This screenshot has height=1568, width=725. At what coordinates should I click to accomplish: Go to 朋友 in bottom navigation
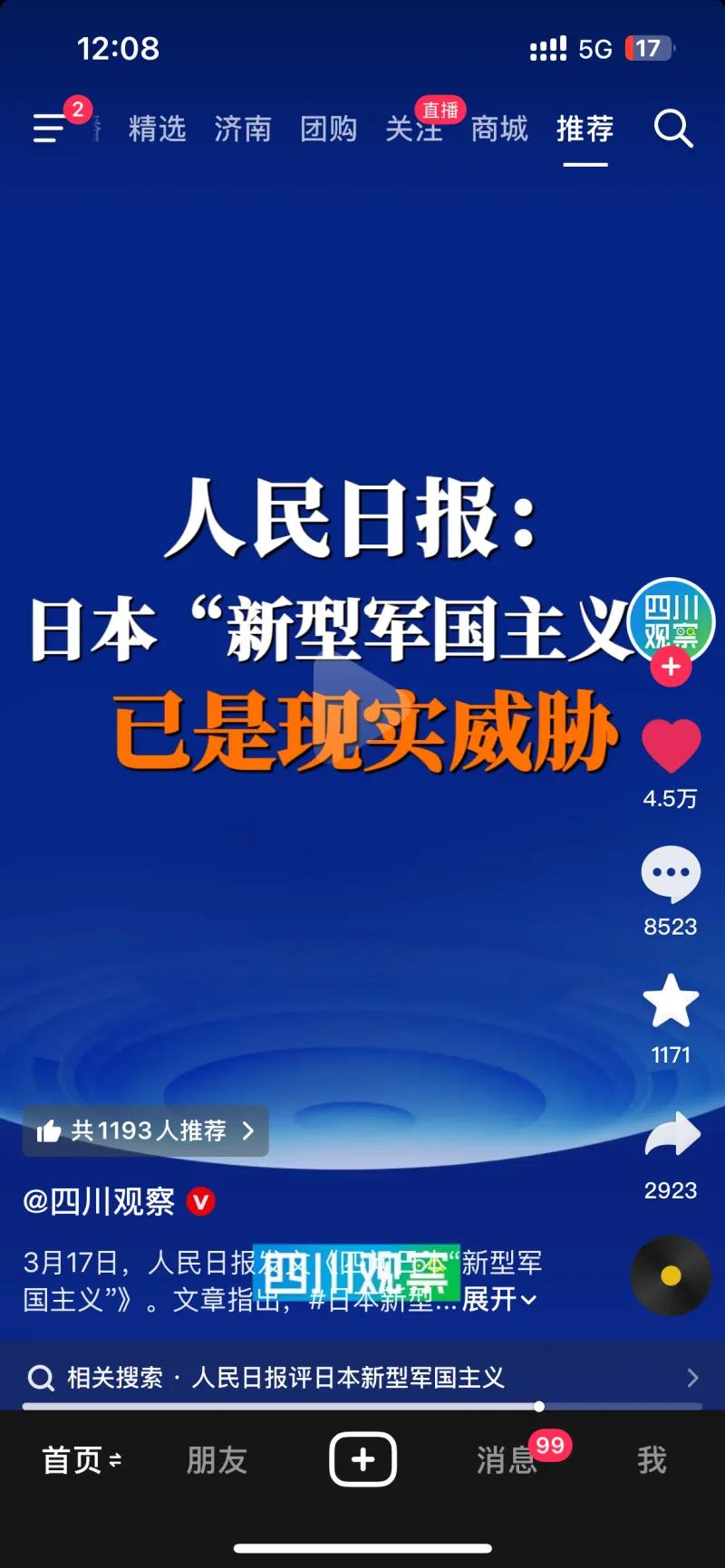pyautogui.click(x=216, y=1458)
